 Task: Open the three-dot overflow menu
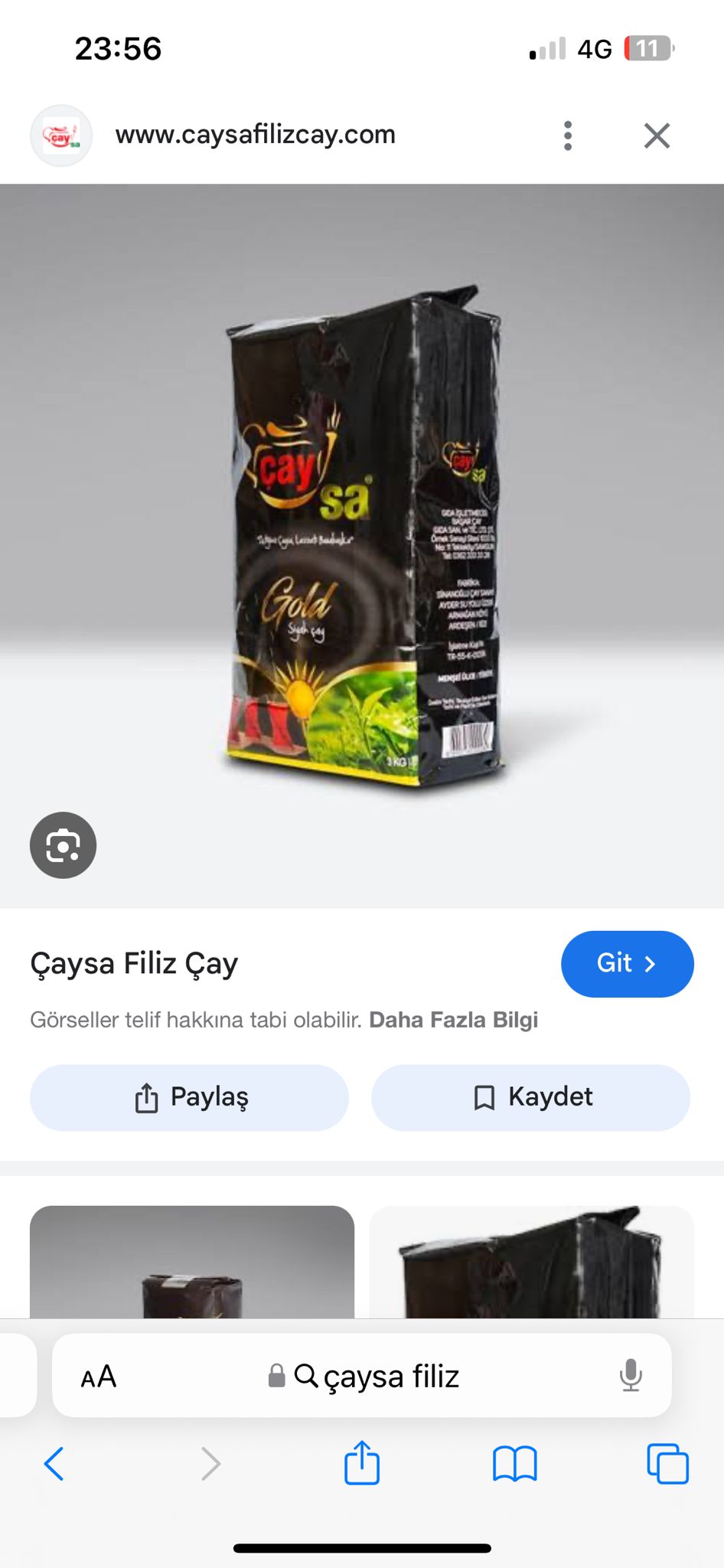coord(567,136)
